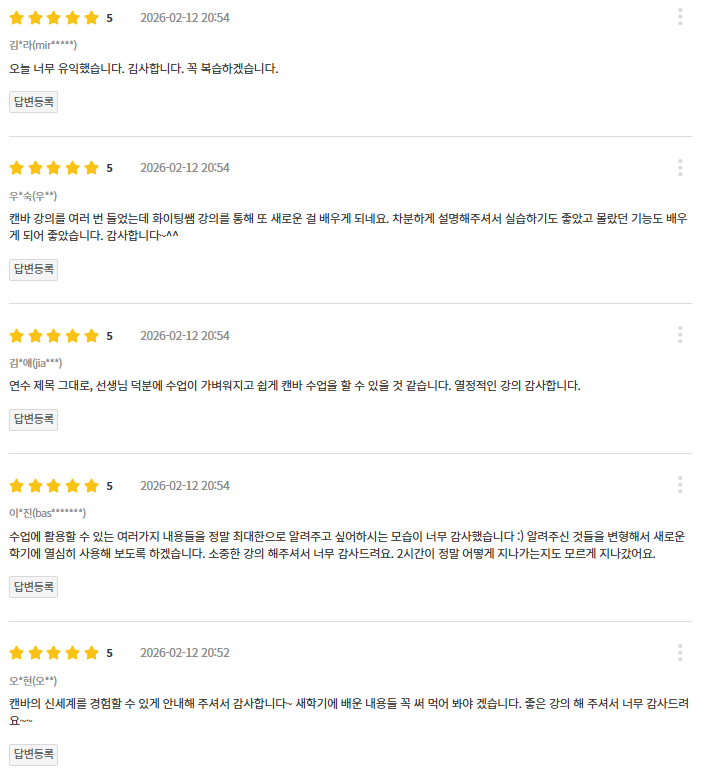Open overflow menu on 우*숙's review

(680, 167)
